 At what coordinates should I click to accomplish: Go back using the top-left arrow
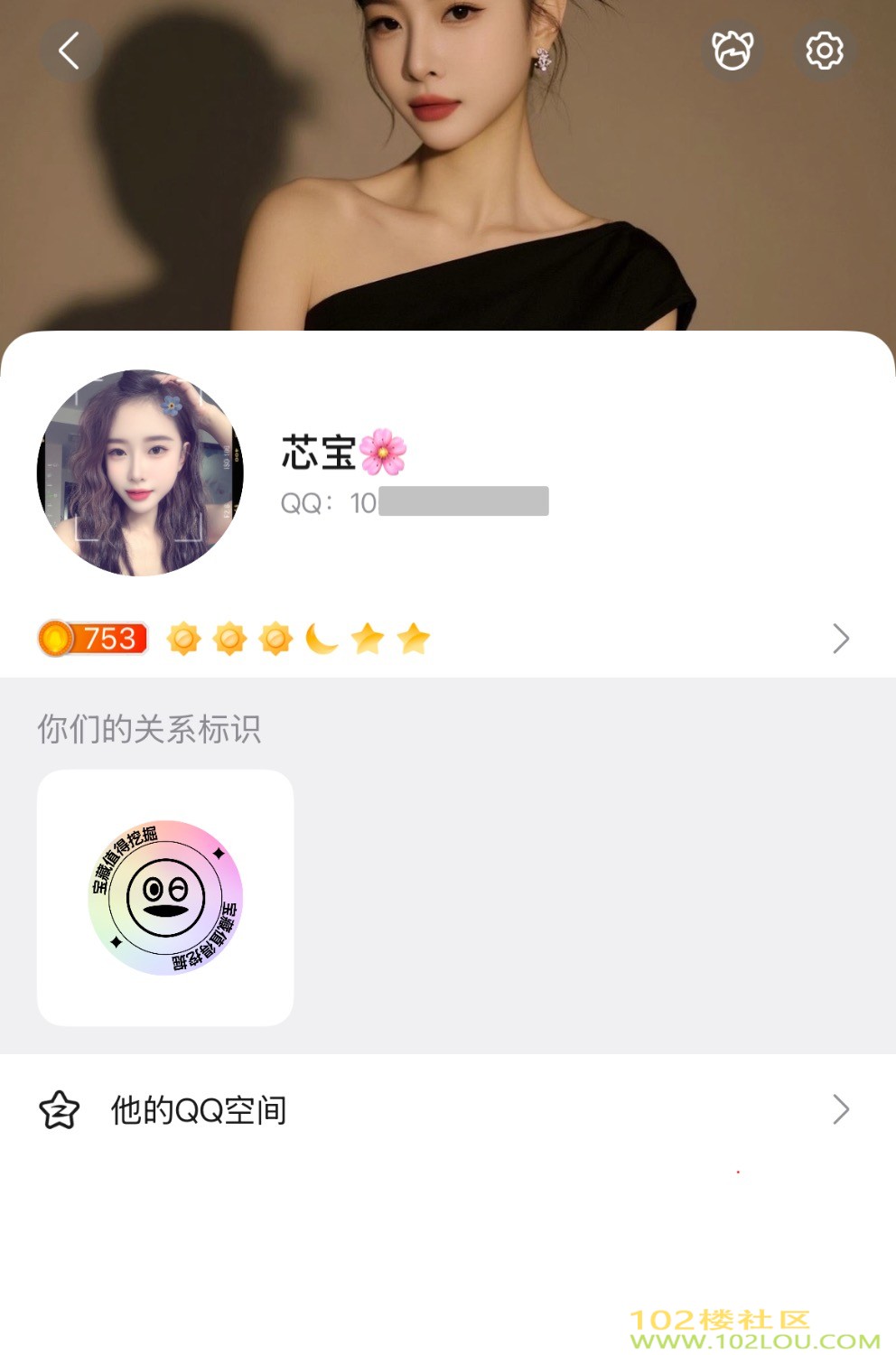(70, 51)
